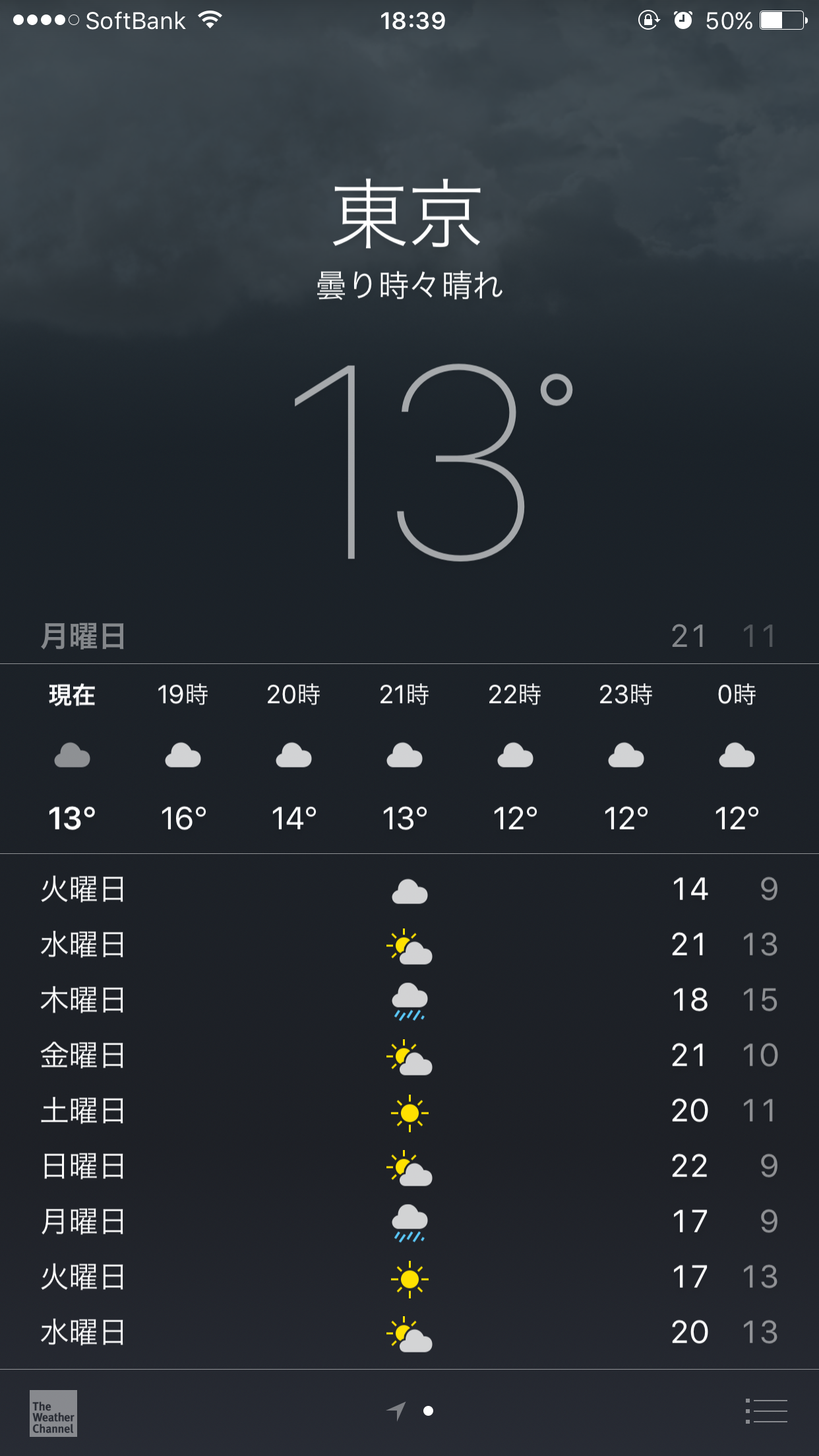Screen dimensions: 819x1456
Task: Select the 21時 hourly column
Action: click(404, 756)
